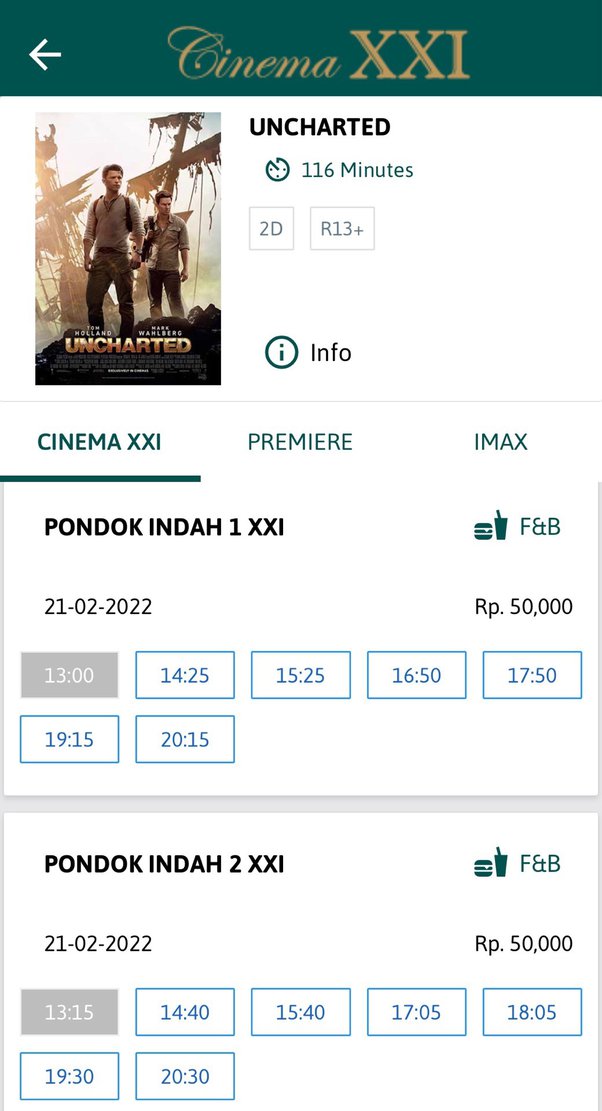The width and height of the screenshot is (602, 1111).
Task: Tap the 19:30 showtime
Action: pyautogui.click(x=69, y=1076)
